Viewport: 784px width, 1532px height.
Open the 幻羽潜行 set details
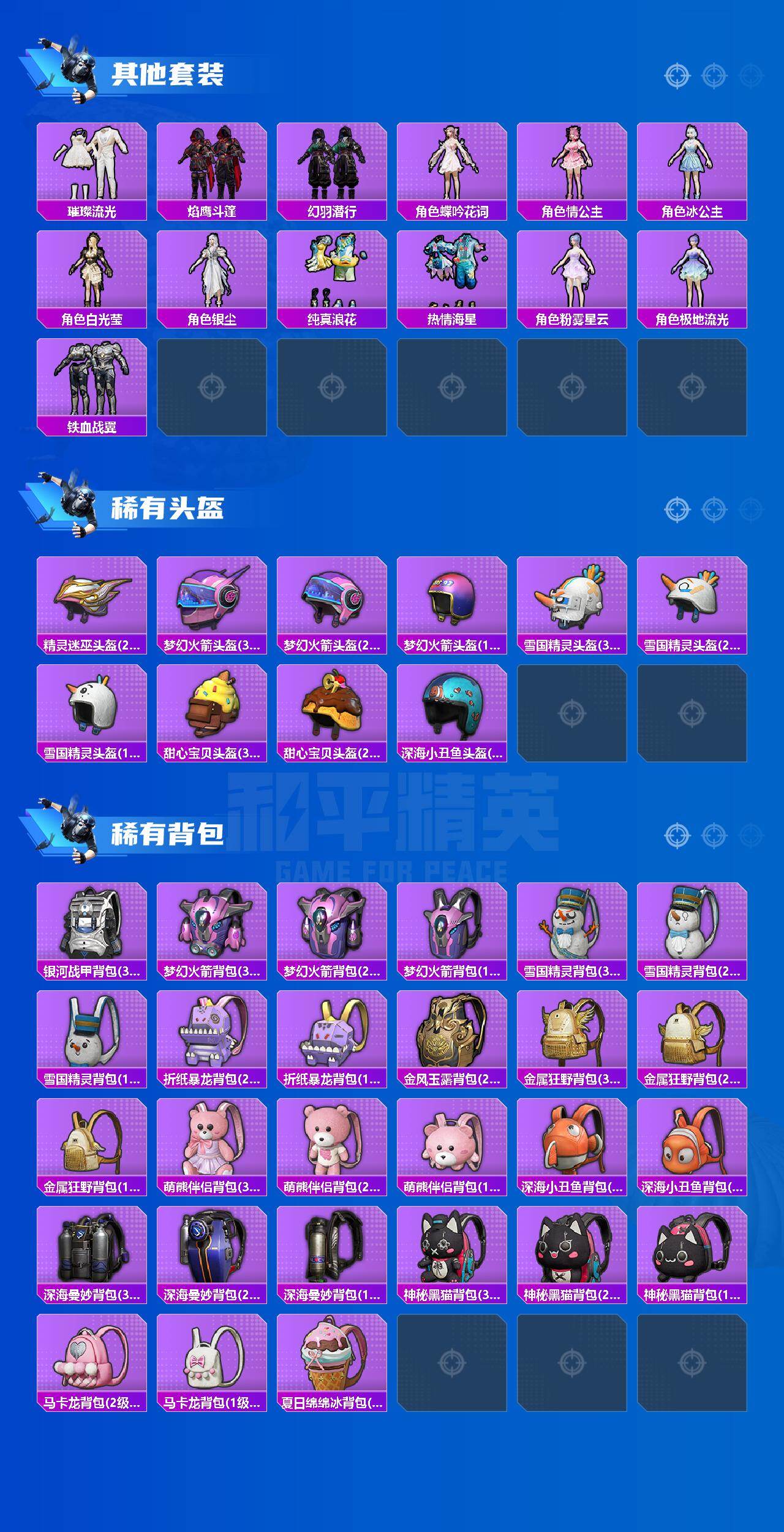click(x=333, y=165)
